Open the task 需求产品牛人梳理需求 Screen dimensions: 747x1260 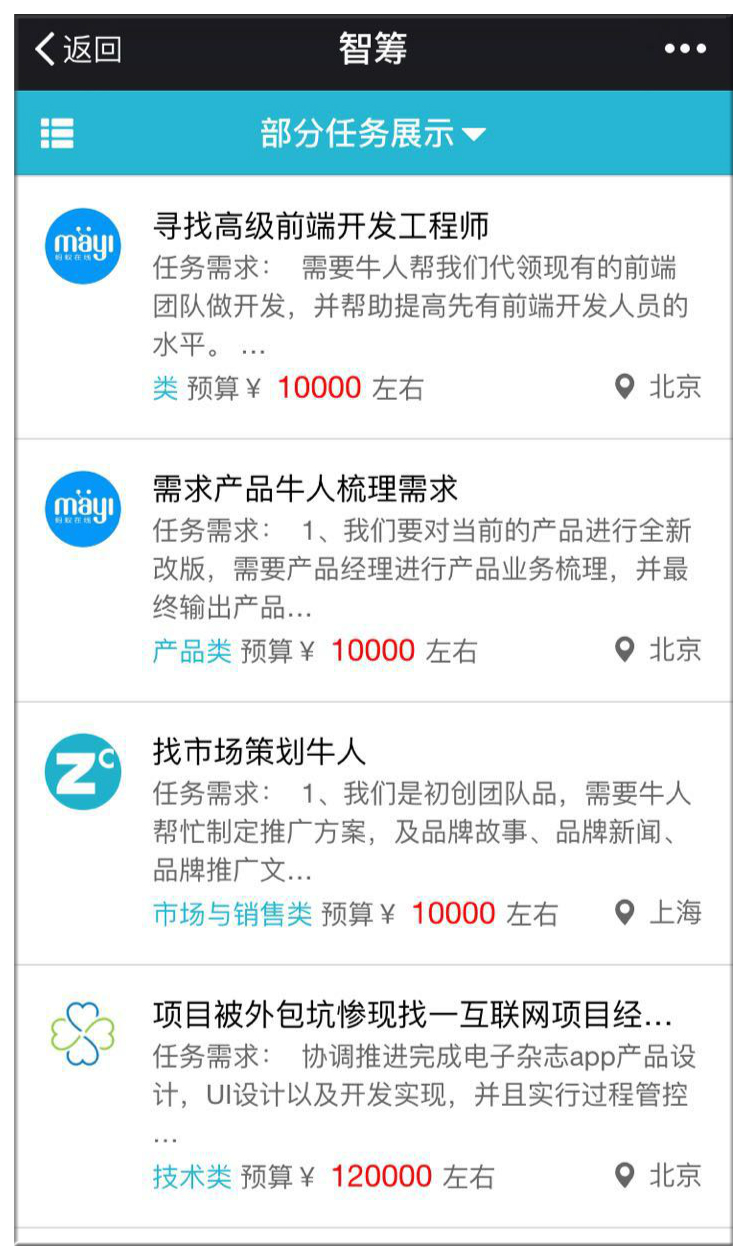tap(373, 571)
